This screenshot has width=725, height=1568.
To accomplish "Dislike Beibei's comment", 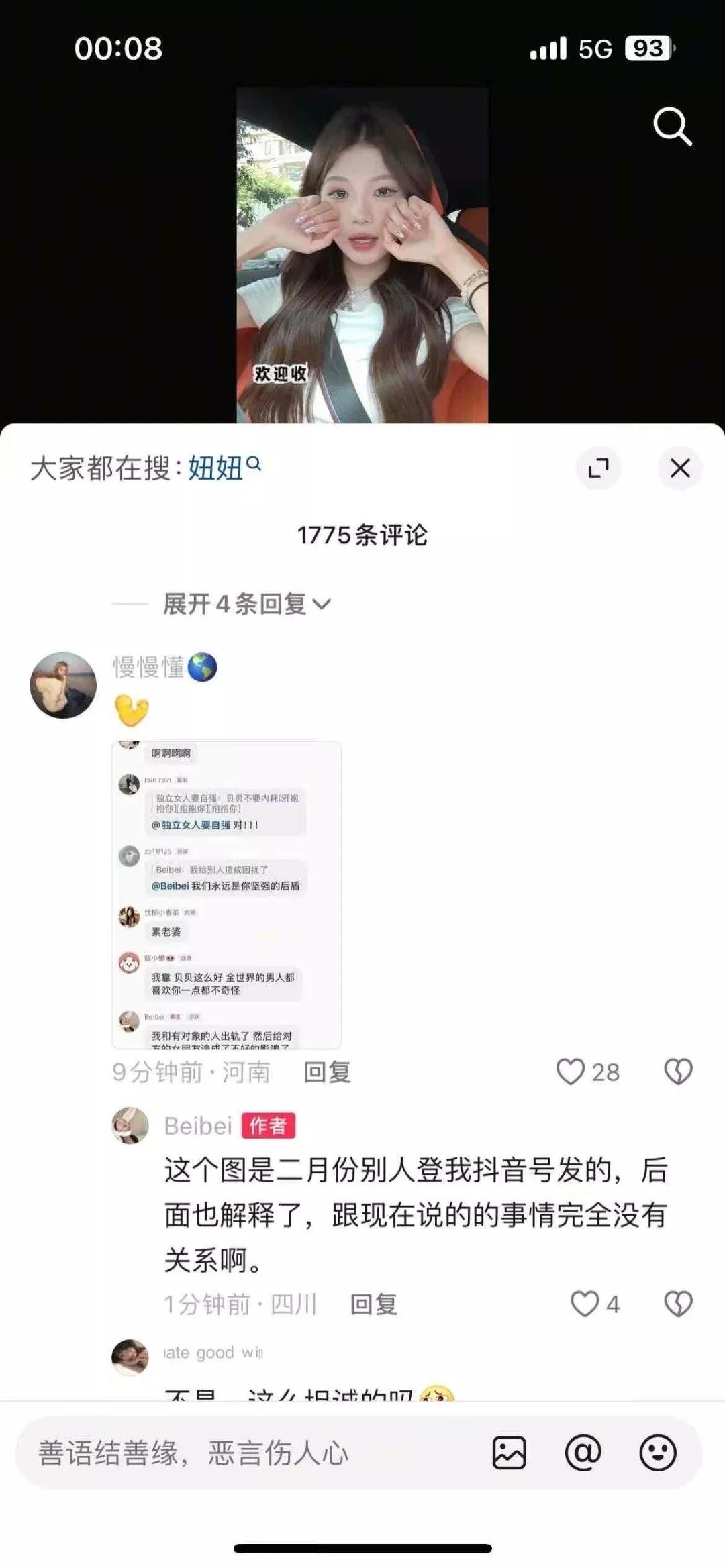I will pos(678,1304).
